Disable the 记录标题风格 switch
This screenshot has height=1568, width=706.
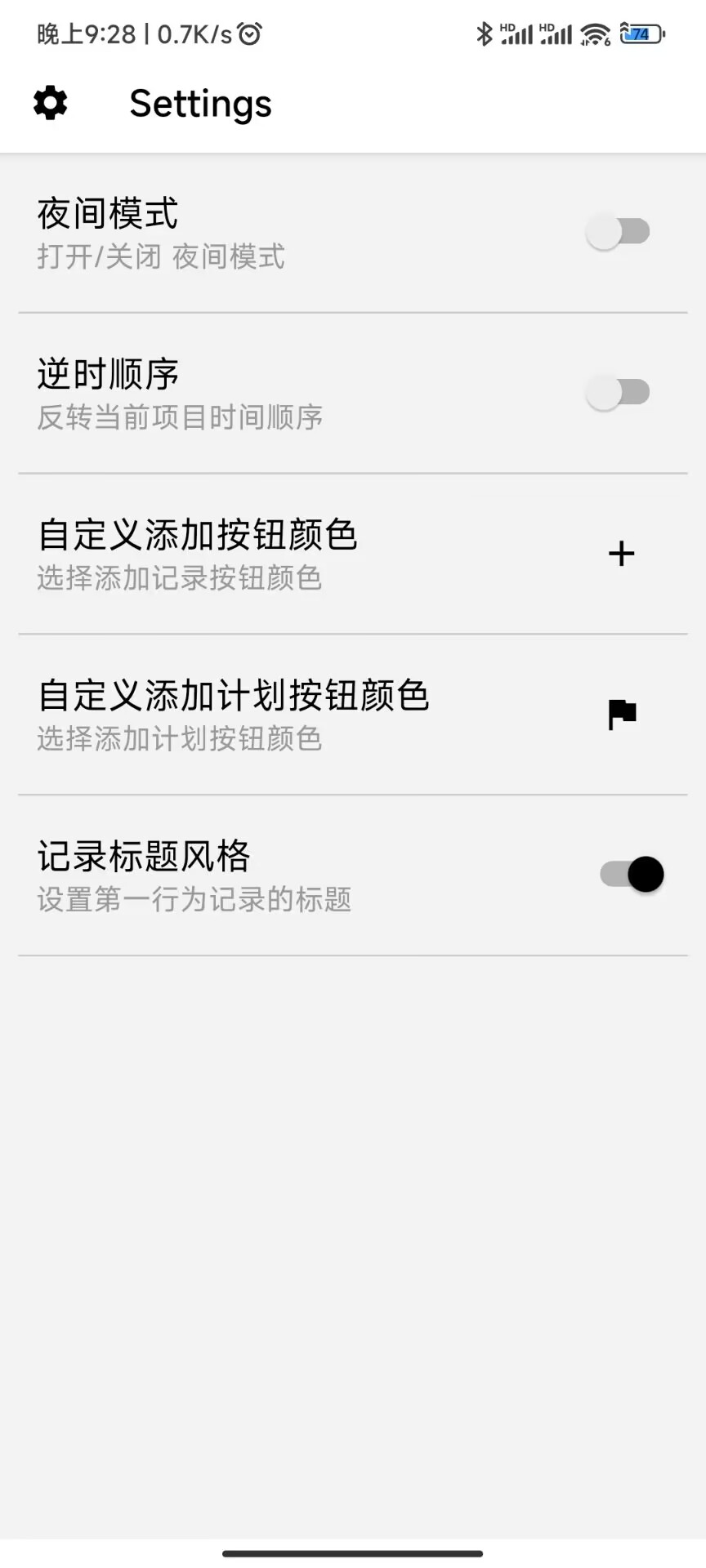(631, 874)
